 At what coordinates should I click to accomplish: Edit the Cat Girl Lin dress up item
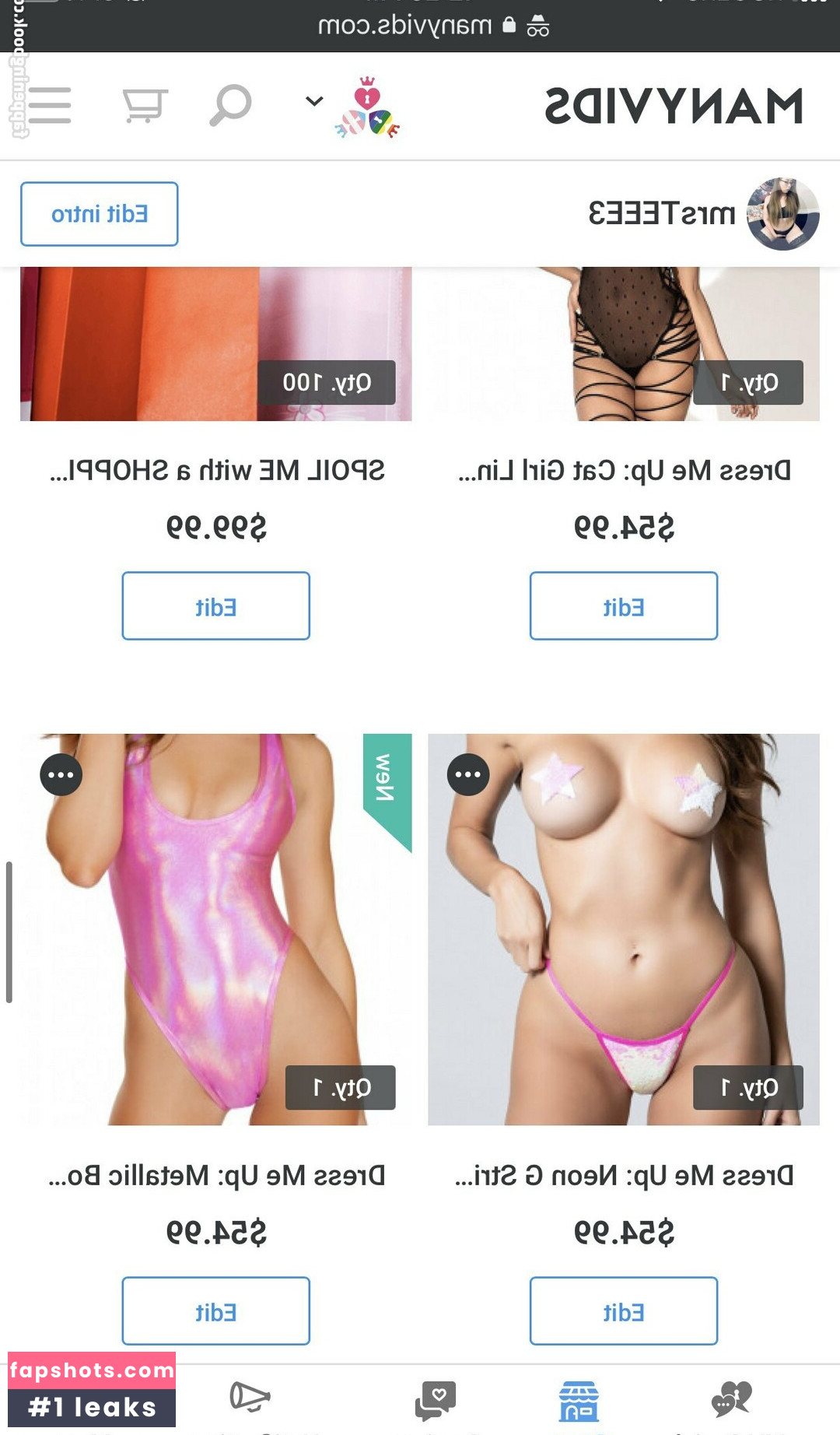point(624,606)
